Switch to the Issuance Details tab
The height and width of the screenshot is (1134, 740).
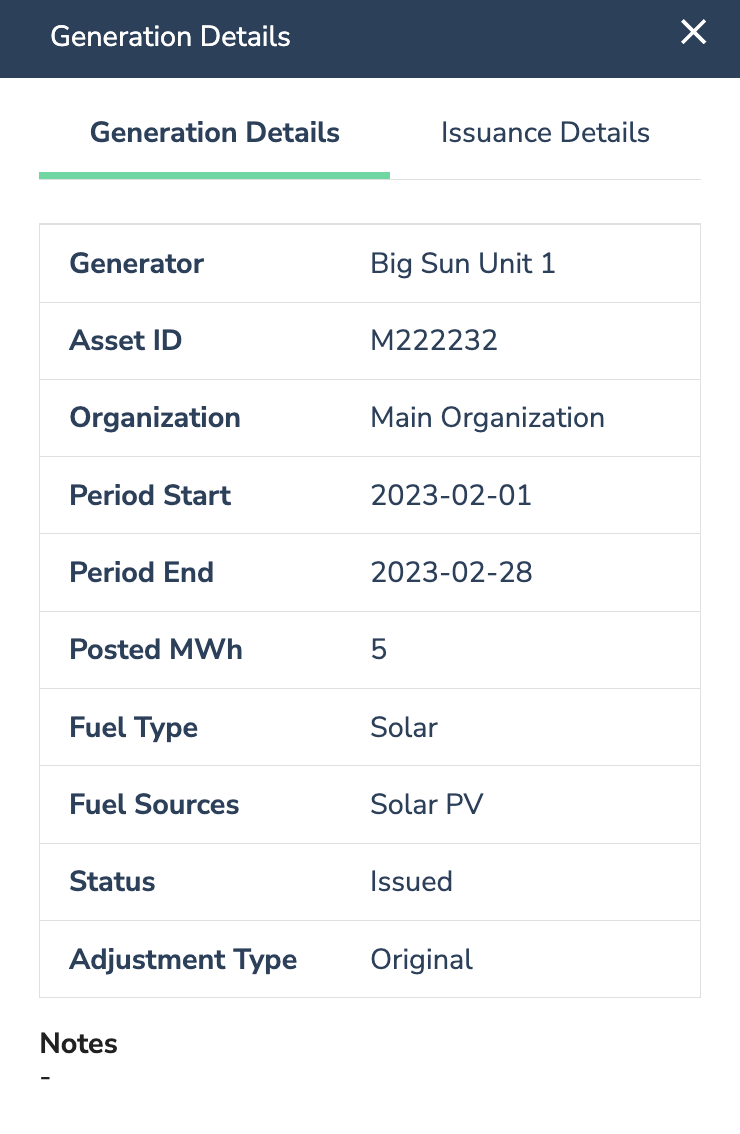[x=545, y=133]
